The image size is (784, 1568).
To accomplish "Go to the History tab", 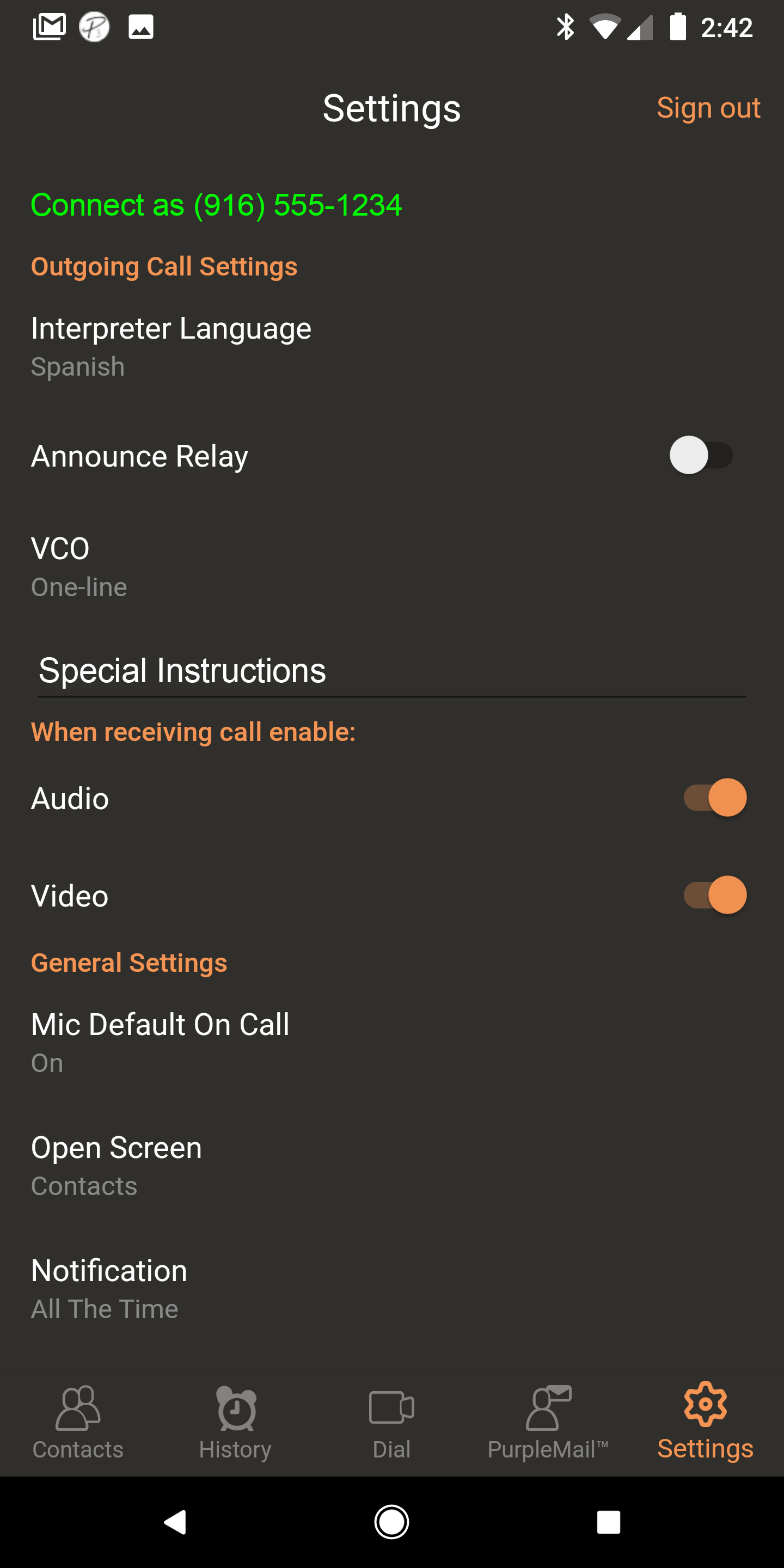I will click(x=235, y=1423).
